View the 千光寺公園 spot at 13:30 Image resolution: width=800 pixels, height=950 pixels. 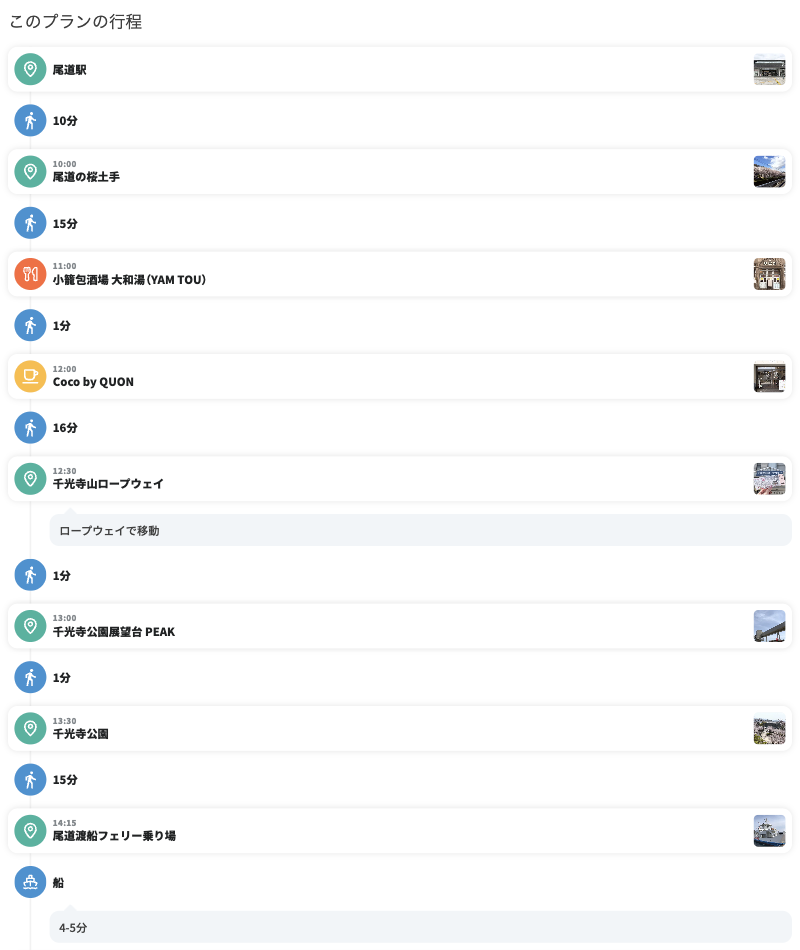coord(400,729)
